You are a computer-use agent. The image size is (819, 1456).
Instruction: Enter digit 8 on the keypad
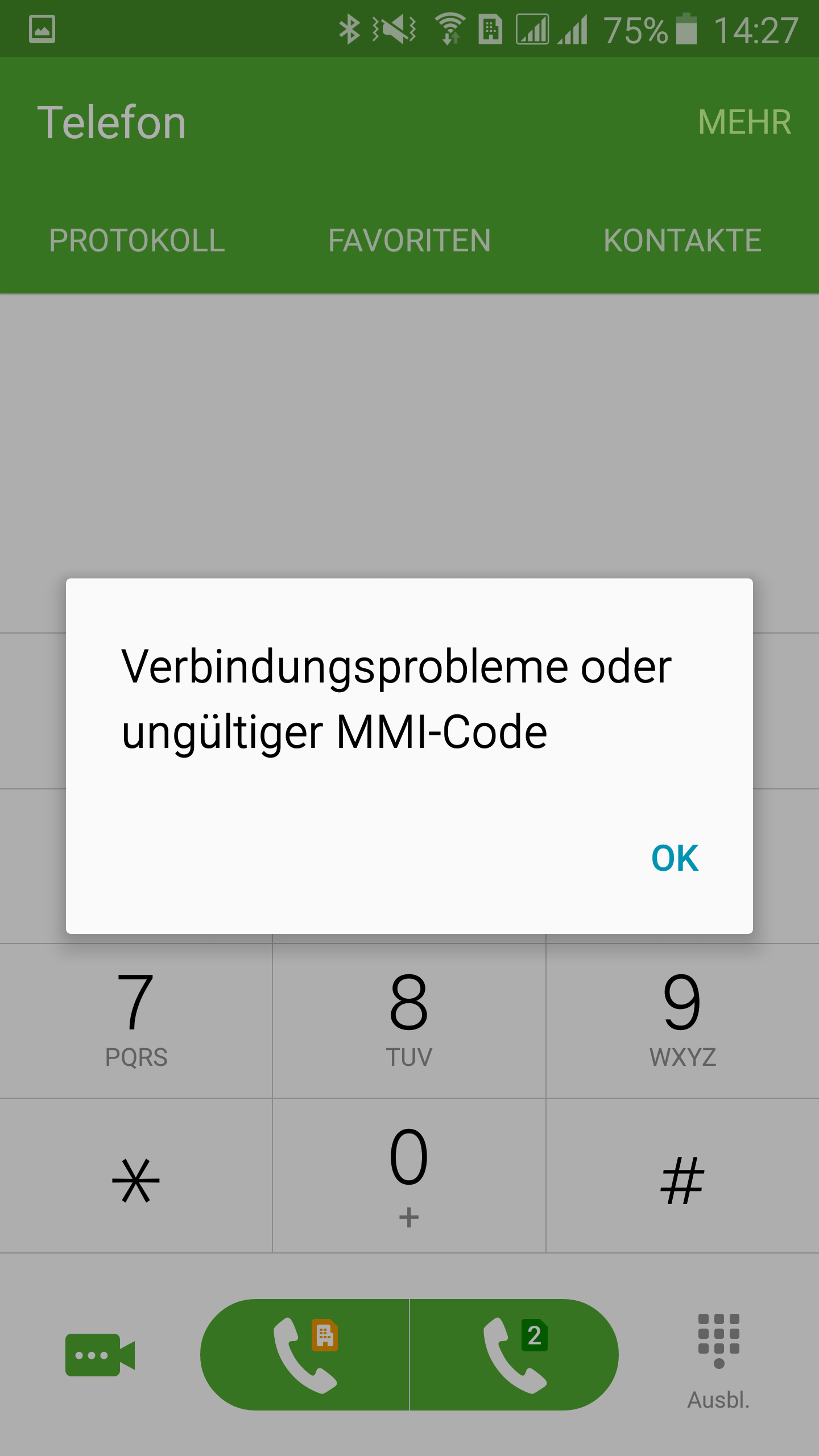pos(409,1021)
